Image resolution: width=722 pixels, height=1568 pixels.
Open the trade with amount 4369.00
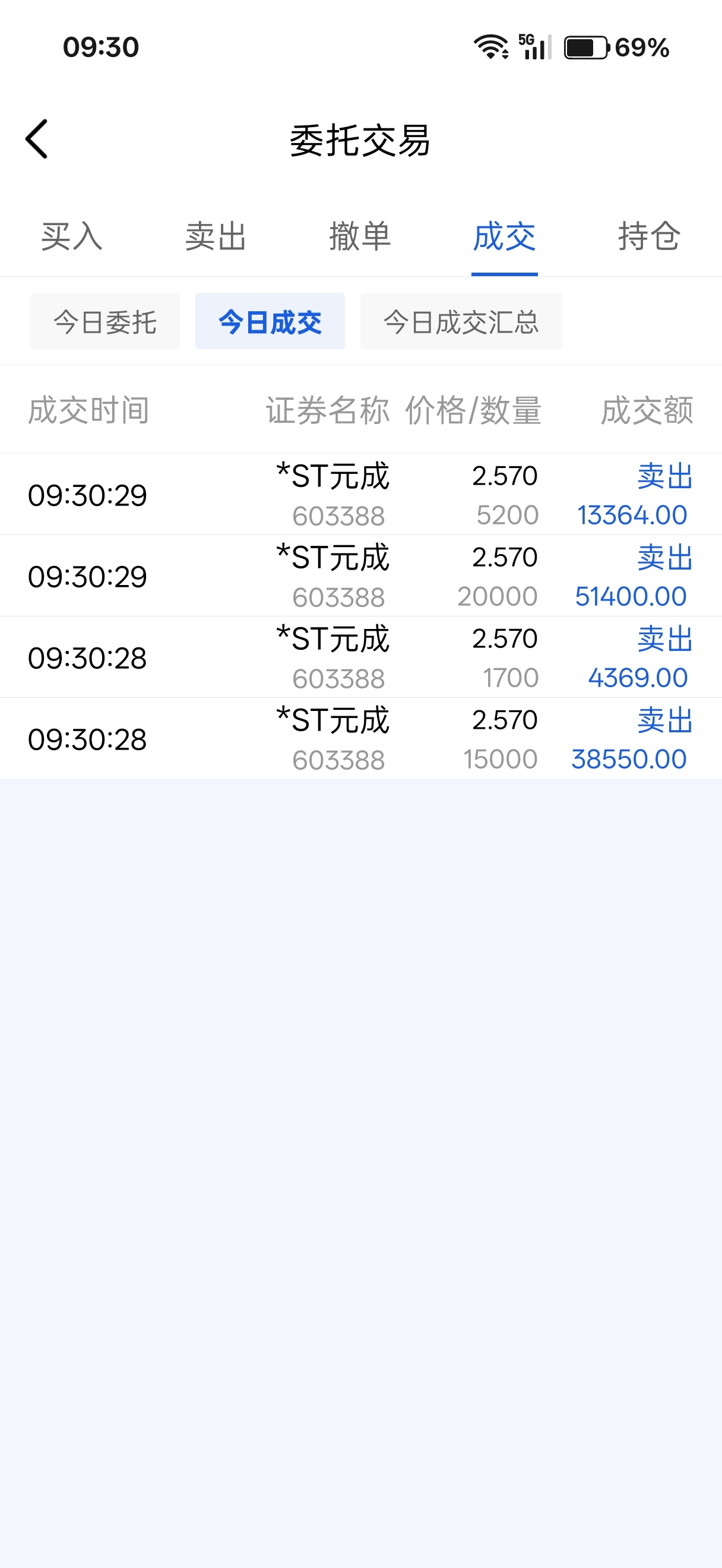click(x=360, y=657)
